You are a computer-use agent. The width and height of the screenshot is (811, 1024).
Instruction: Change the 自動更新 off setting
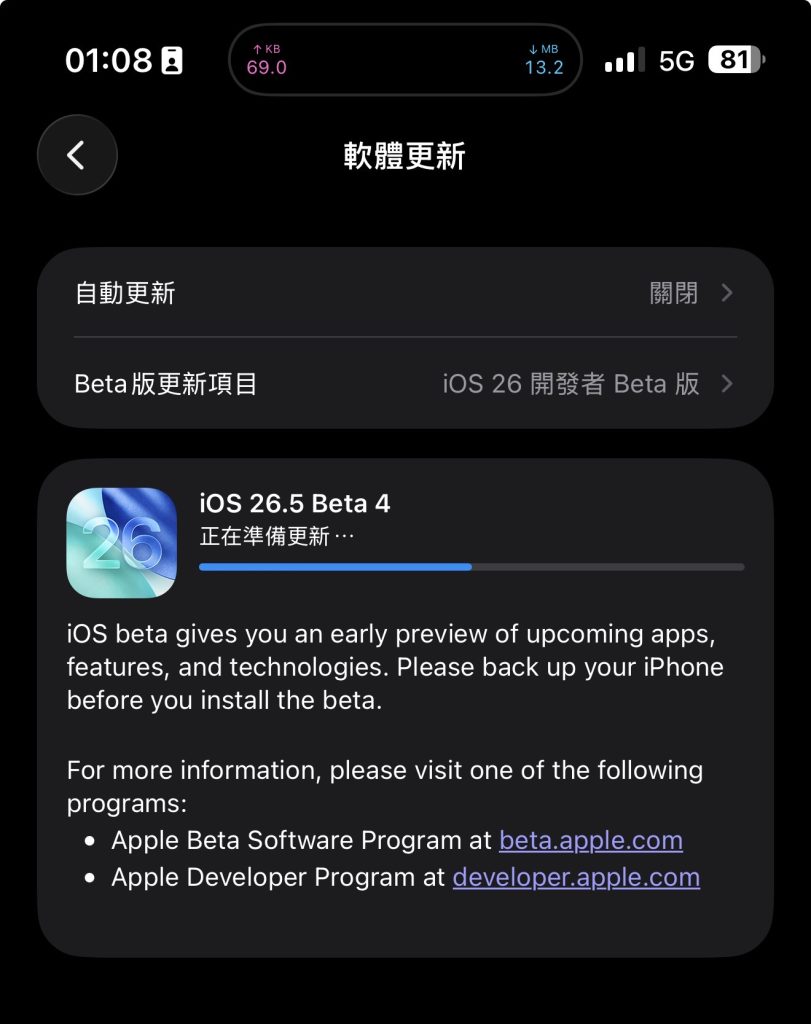pyautogui.click(x=674, y=293)
